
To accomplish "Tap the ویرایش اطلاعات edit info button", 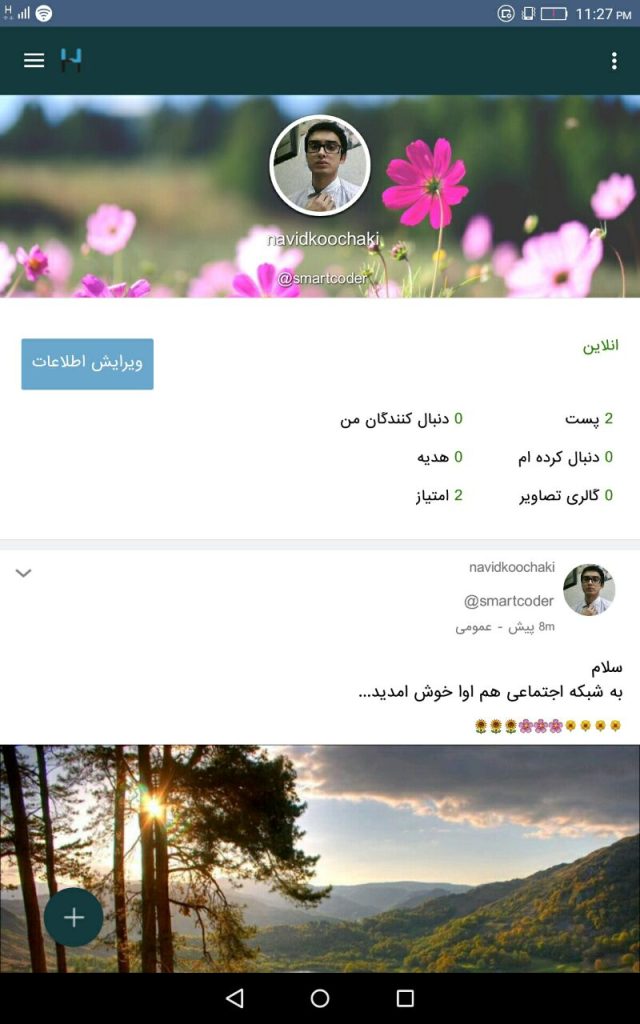I will pos(88,364).
